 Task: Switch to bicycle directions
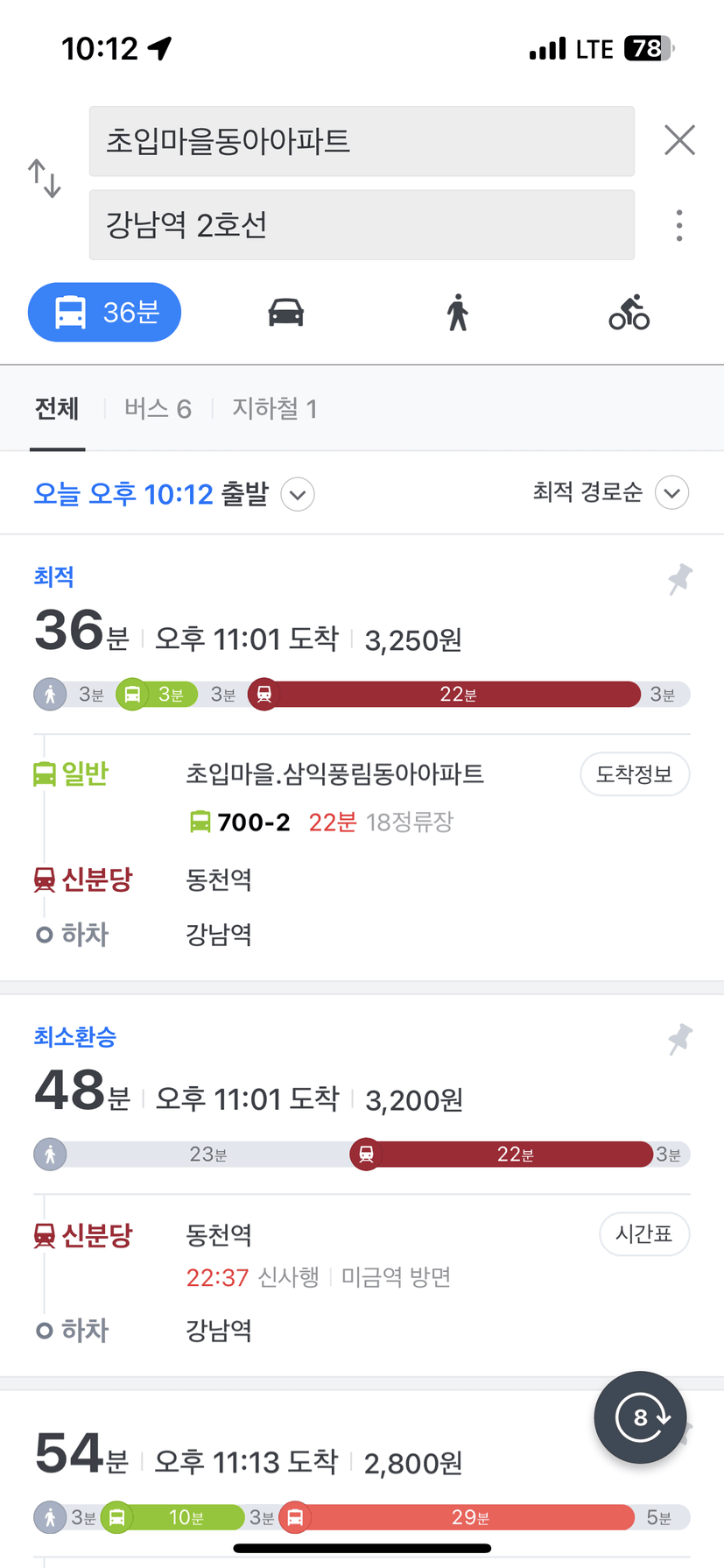629,312
